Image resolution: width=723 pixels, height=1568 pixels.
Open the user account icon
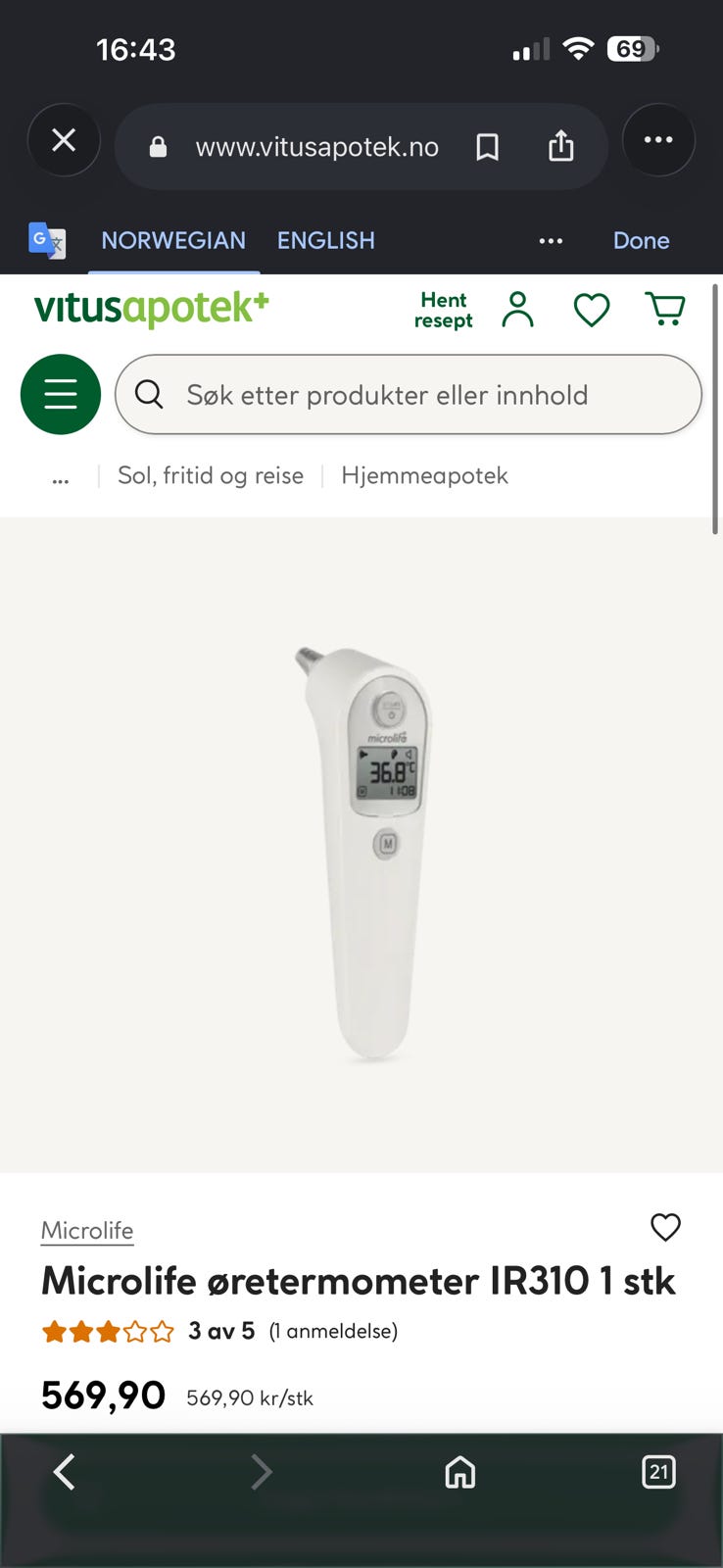(517, 310)
